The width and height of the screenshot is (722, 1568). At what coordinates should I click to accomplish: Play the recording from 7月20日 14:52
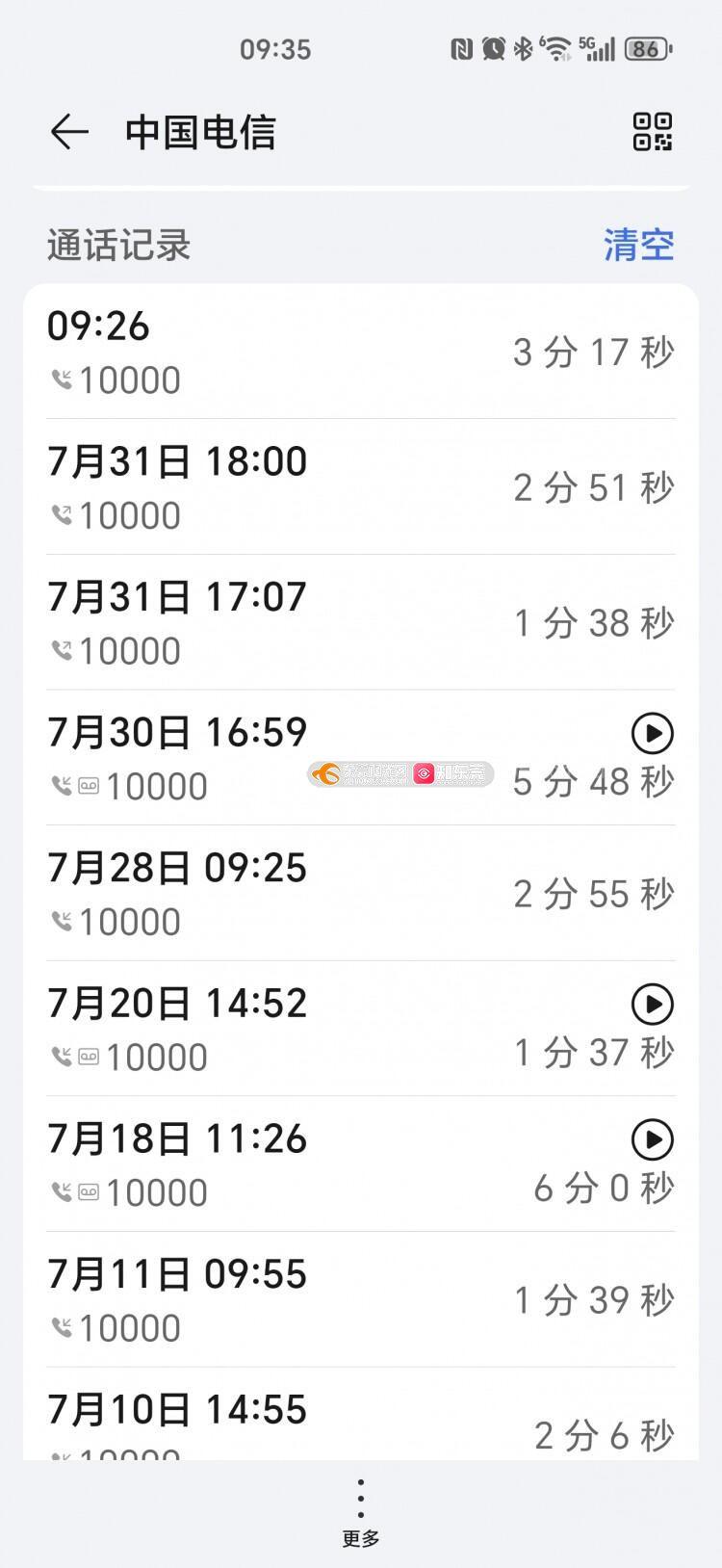point(652,1005)
